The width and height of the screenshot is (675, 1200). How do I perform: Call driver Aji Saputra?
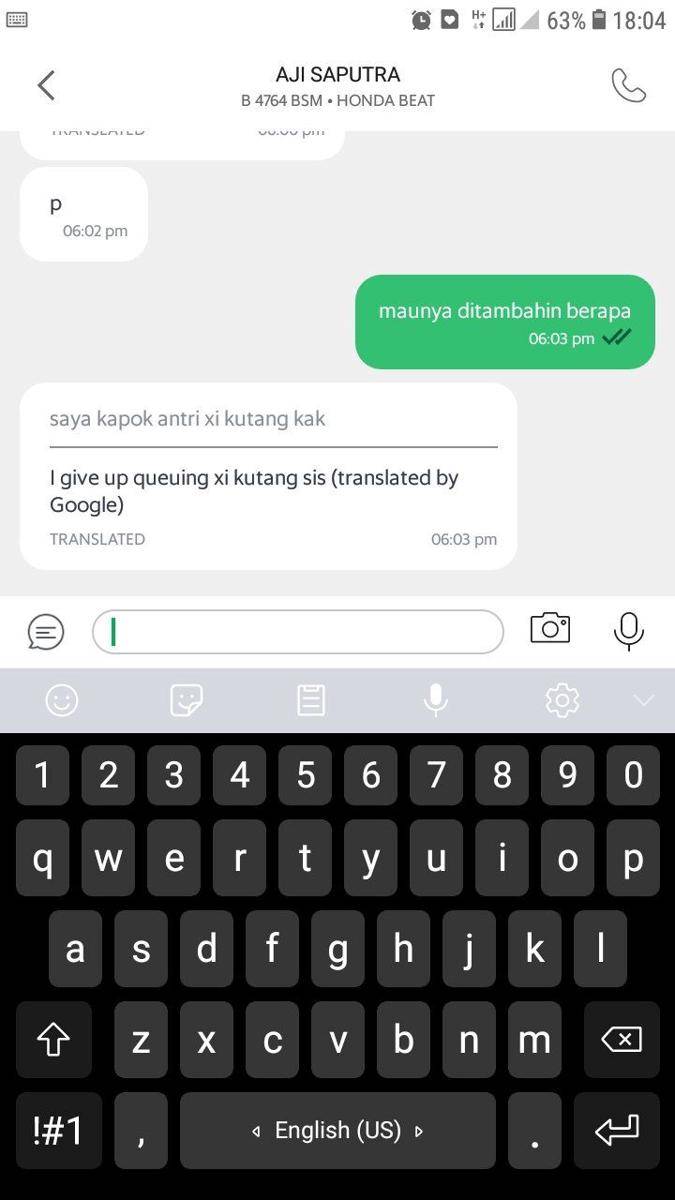tap(628, 86)
